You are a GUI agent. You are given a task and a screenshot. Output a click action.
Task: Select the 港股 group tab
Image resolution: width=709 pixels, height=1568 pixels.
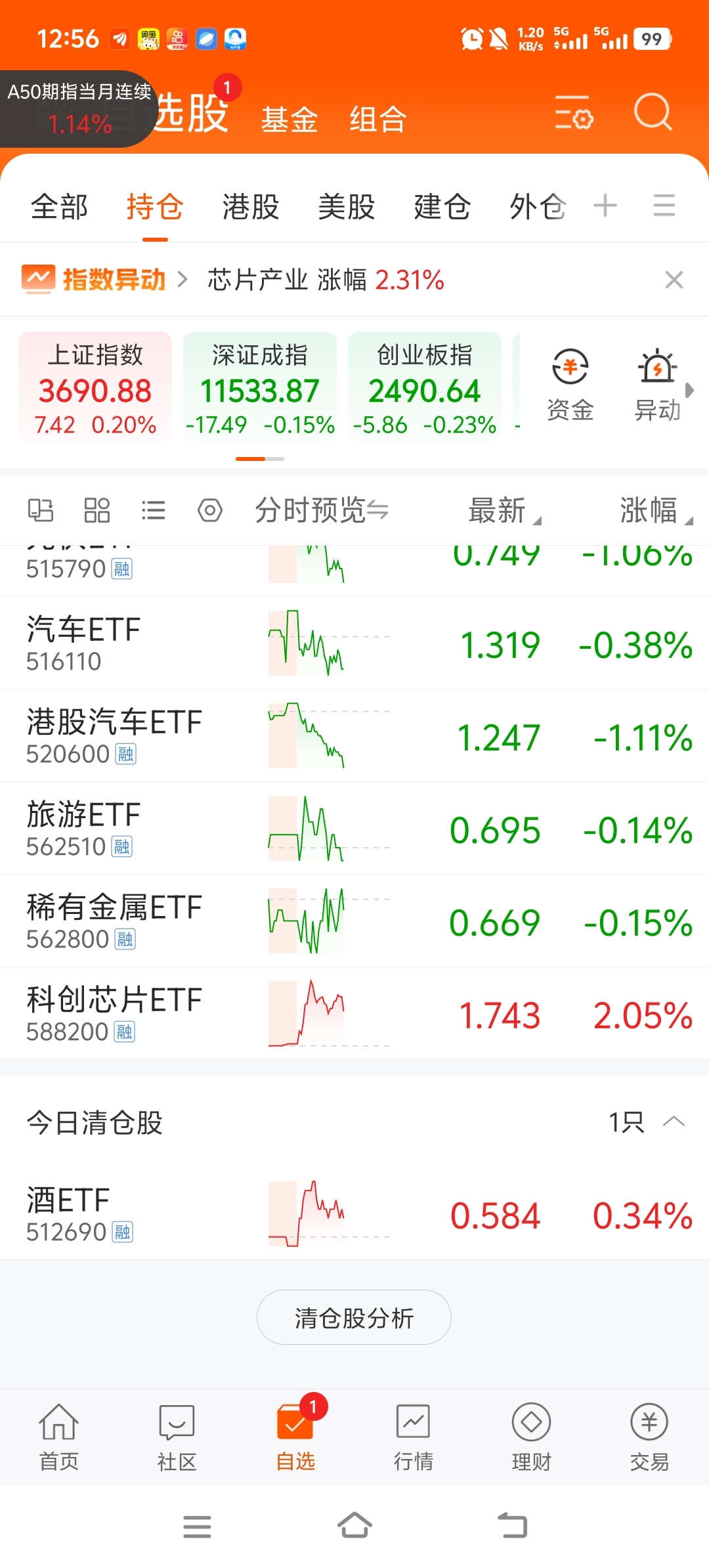pyautogui.click(x=251, y=207)
